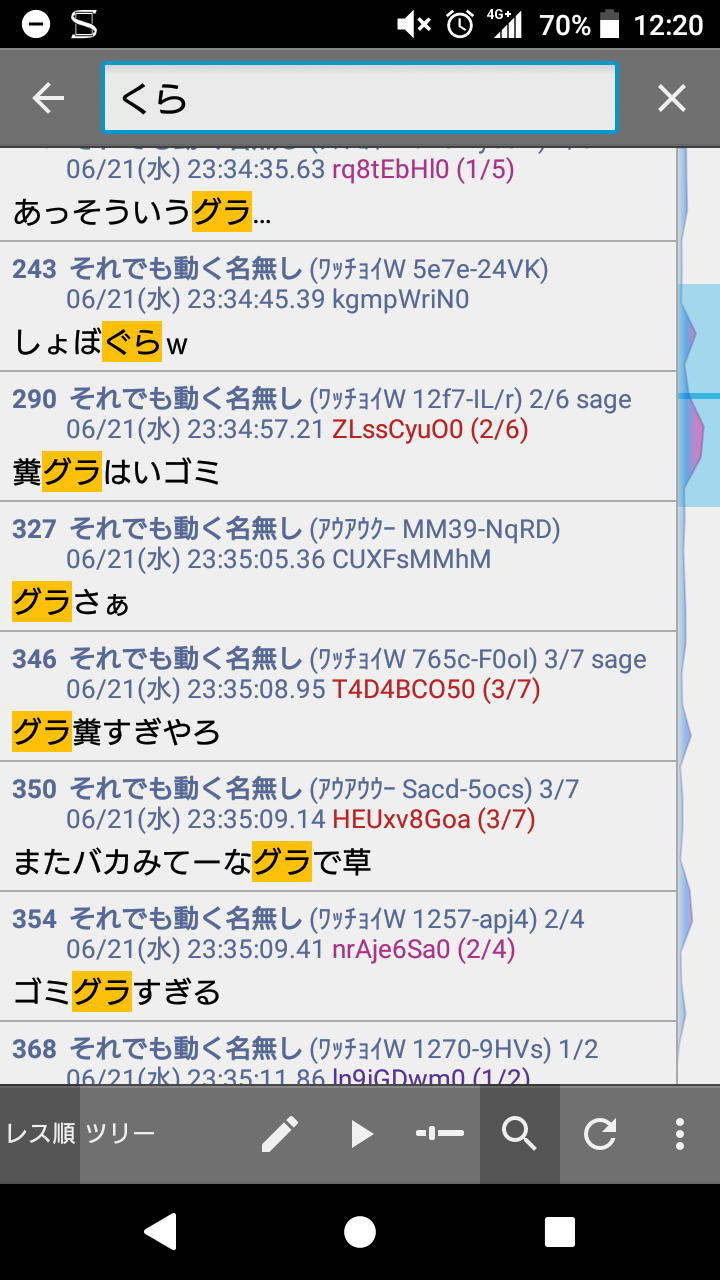Open the slider position control icon
The width and height of the screenshot is (720, 1280).
point(440,1133)
